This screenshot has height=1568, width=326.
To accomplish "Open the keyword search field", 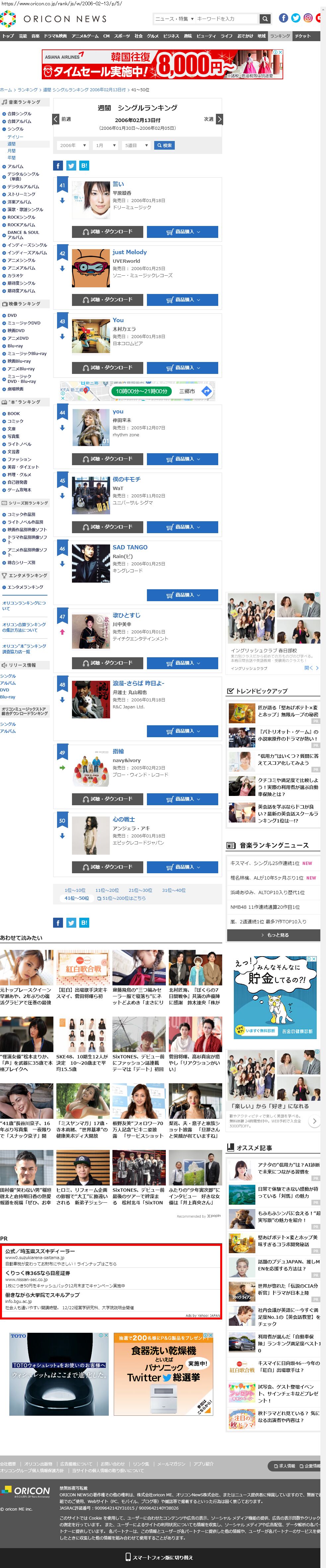I will click(x=226, y=19).
